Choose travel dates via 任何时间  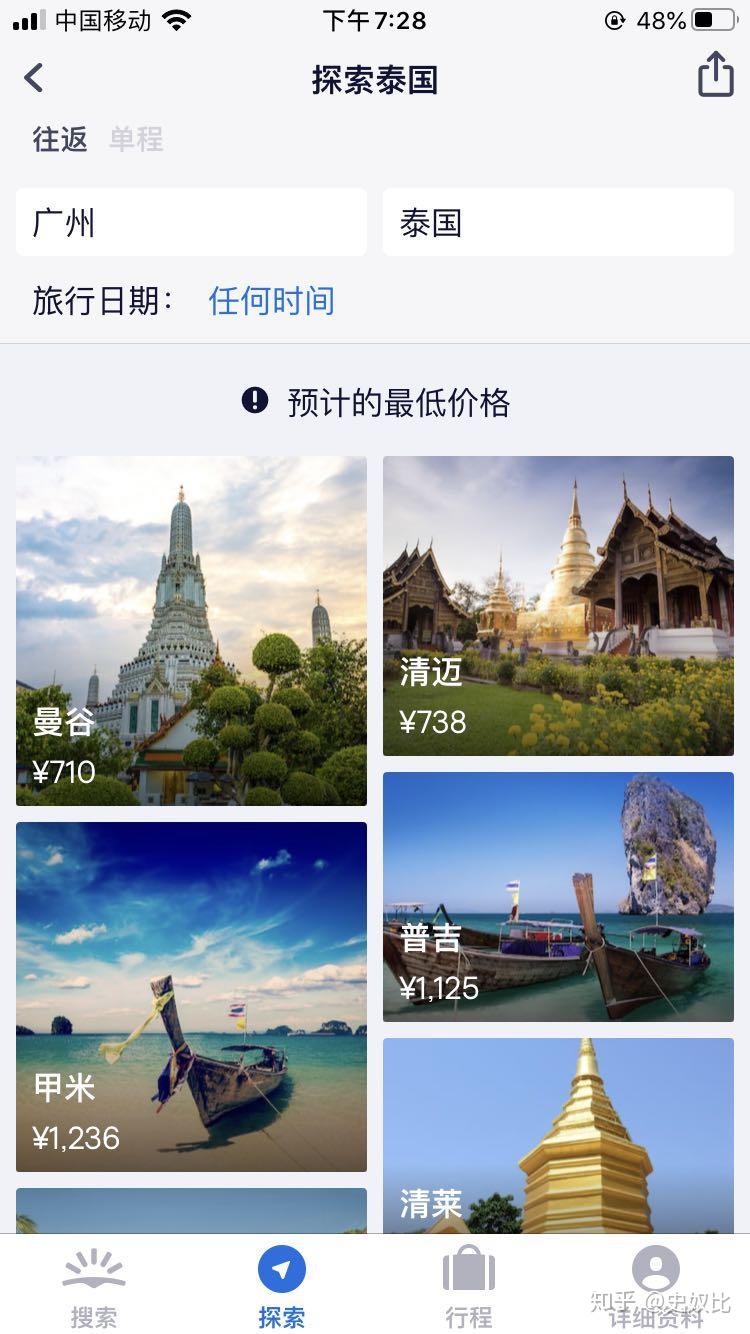pyautogui.click(x=271, y=301)
